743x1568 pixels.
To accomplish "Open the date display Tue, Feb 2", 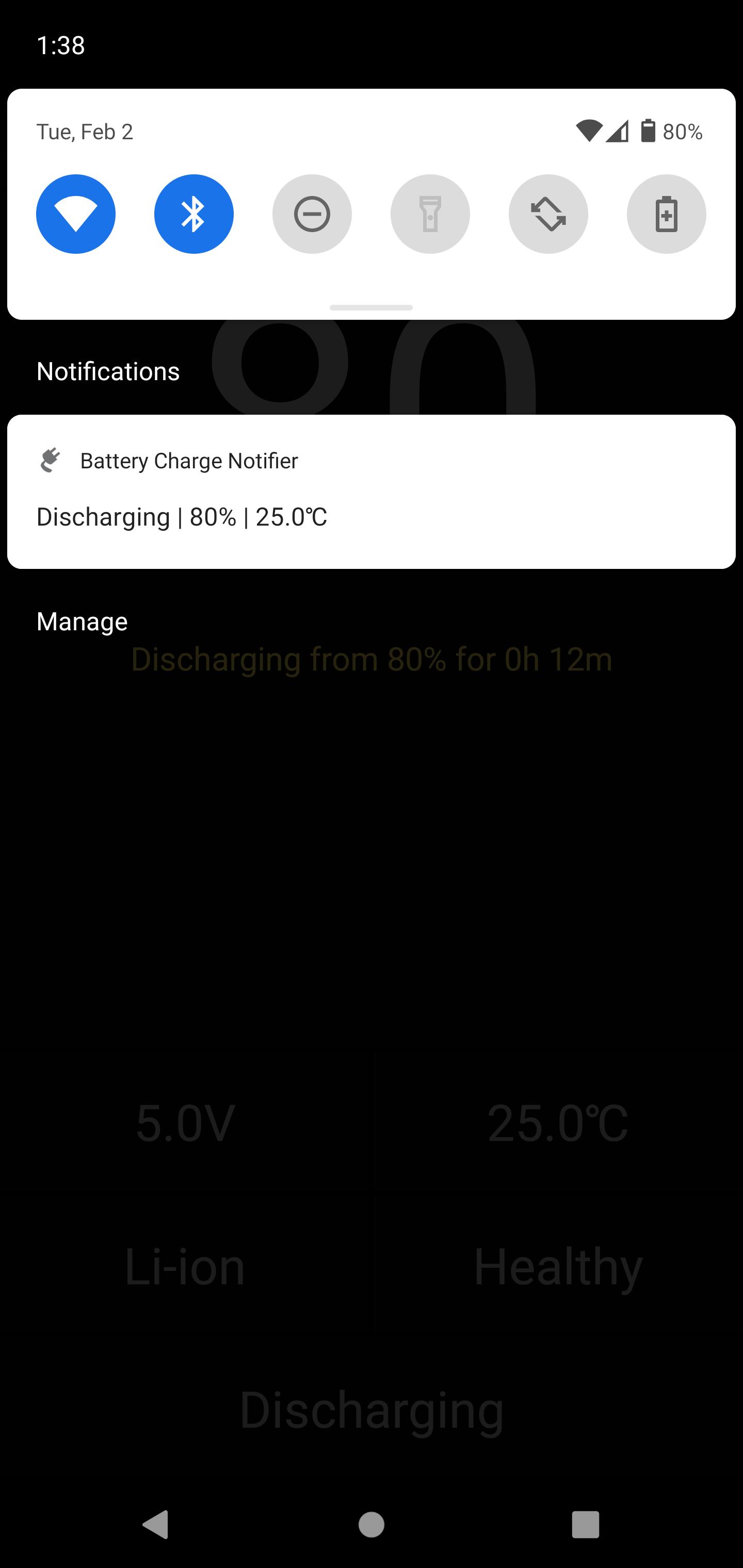I will click(x=85, y=132).
